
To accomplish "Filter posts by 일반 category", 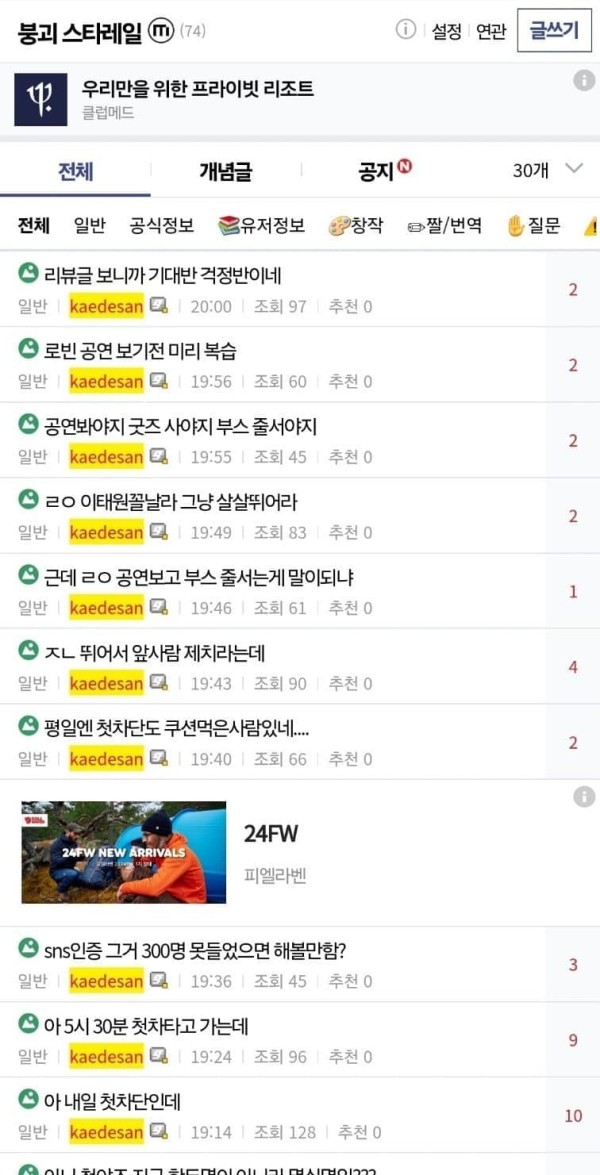I will coord(89,226).
